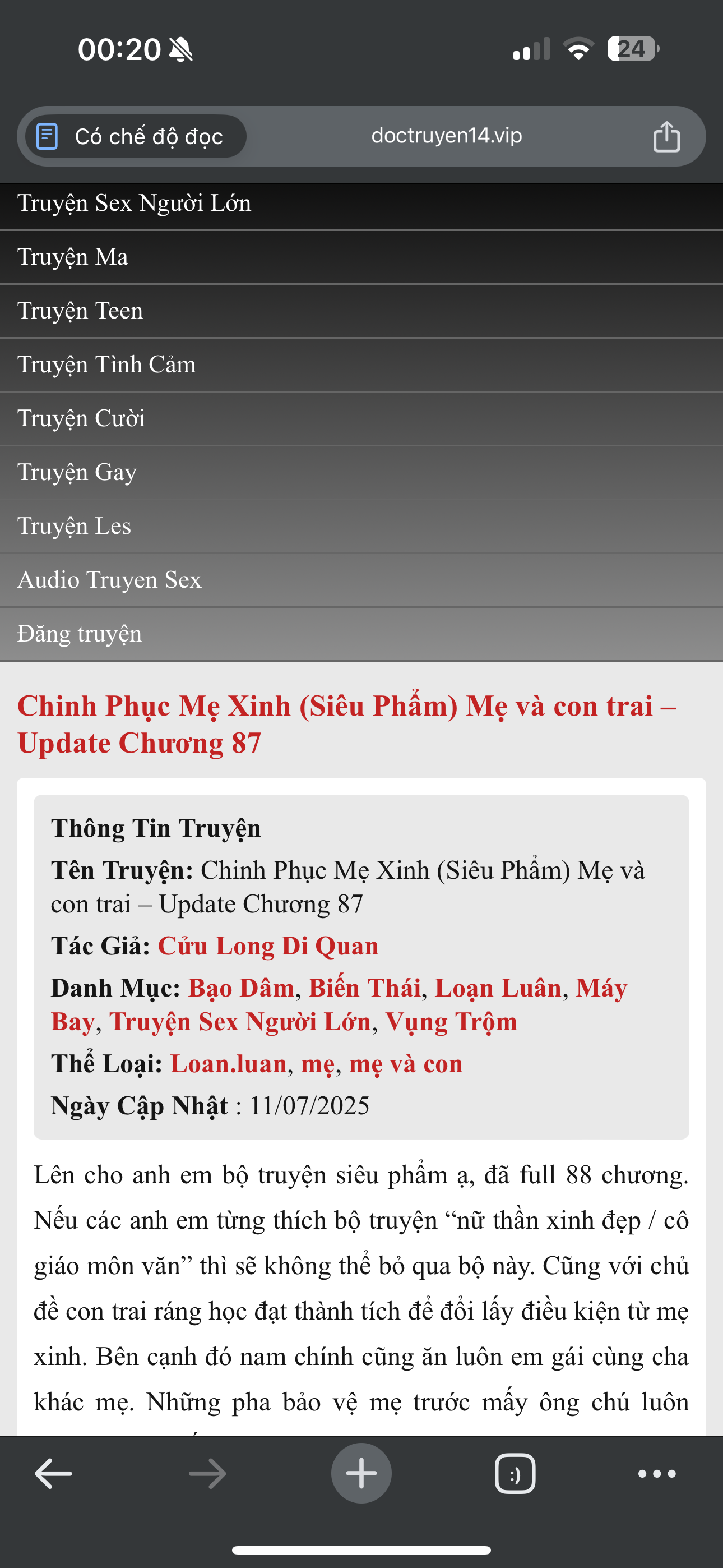Image resolution: width=723 pixels, height=1568 pixels.
Task: Select the Truyện Teen category
Action: coord(80,311)
